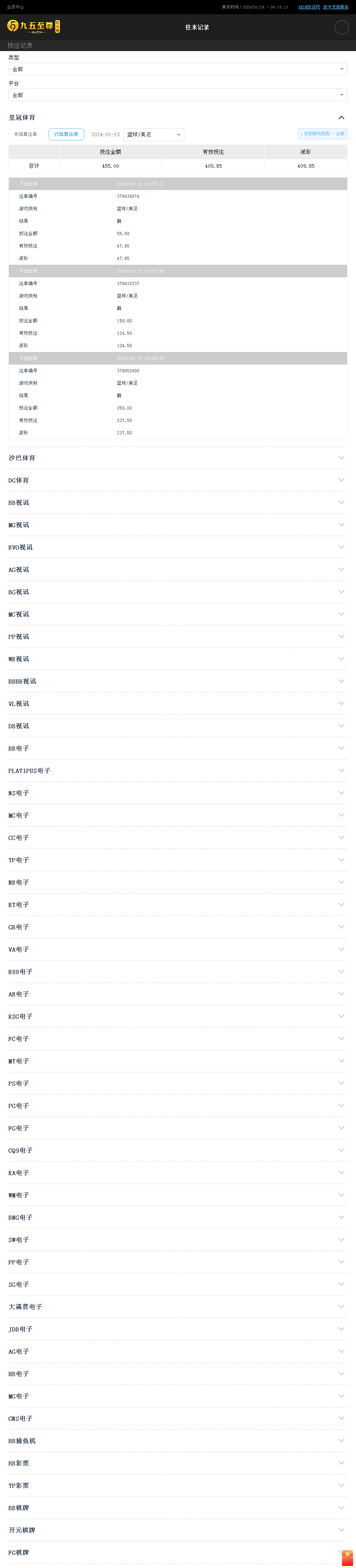Expand the BB视讯 section
Viewport: 356px width, 1568px height.
[178, 503]
